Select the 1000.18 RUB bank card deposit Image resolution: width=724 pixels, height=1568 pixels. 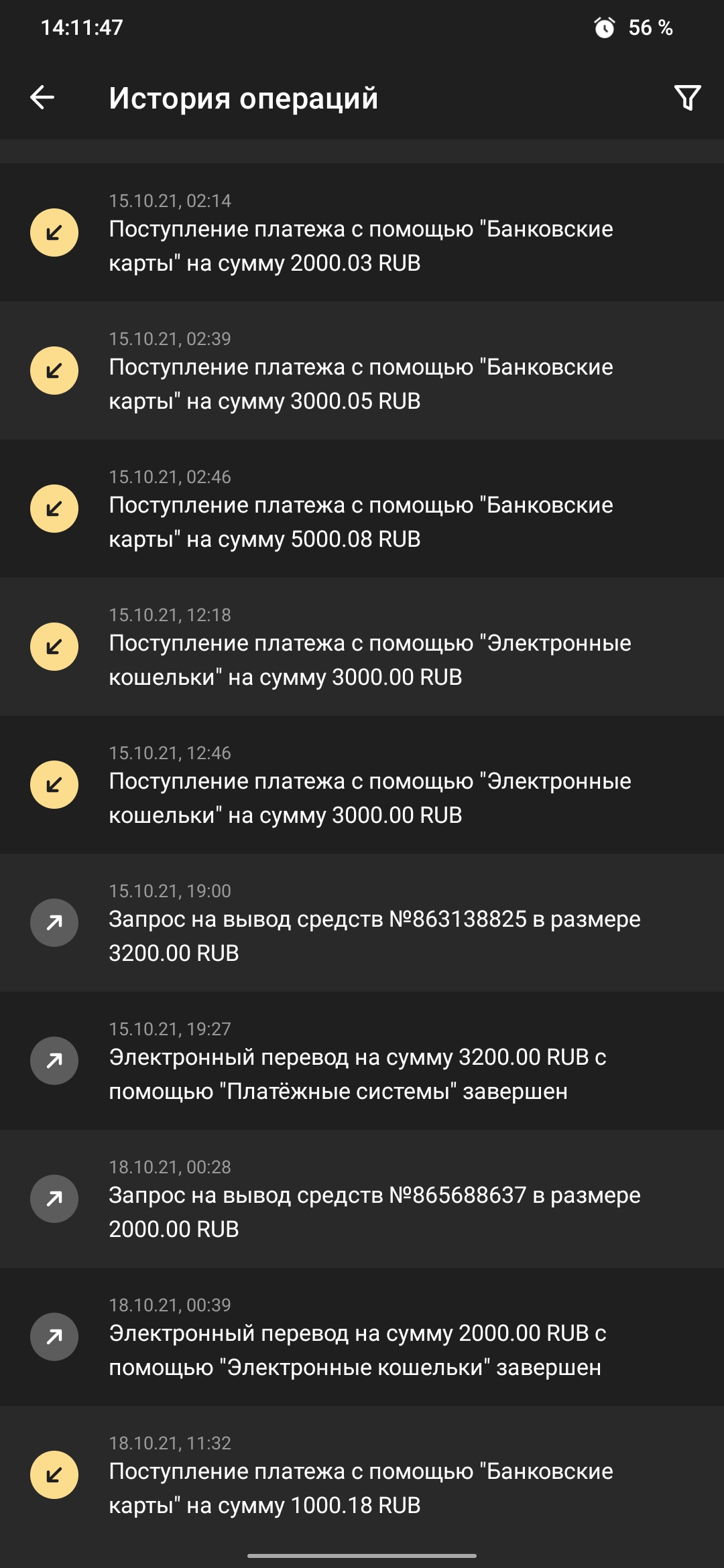(362, 1475)
